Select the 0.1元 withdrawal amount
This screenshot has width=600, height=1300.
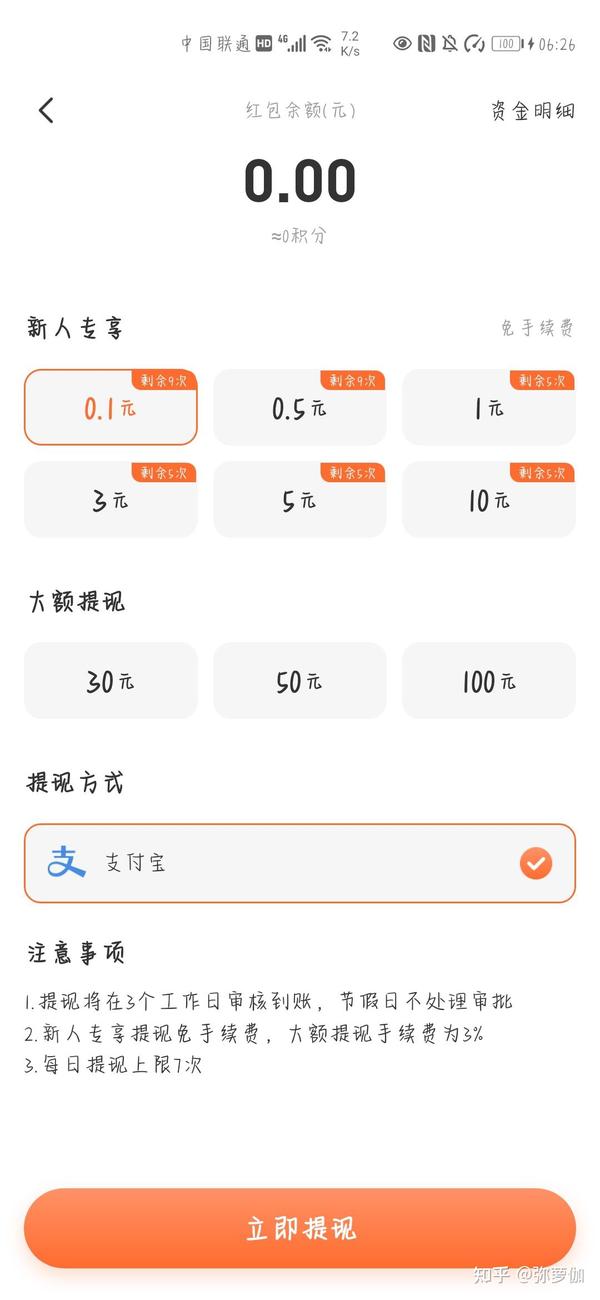111,408
